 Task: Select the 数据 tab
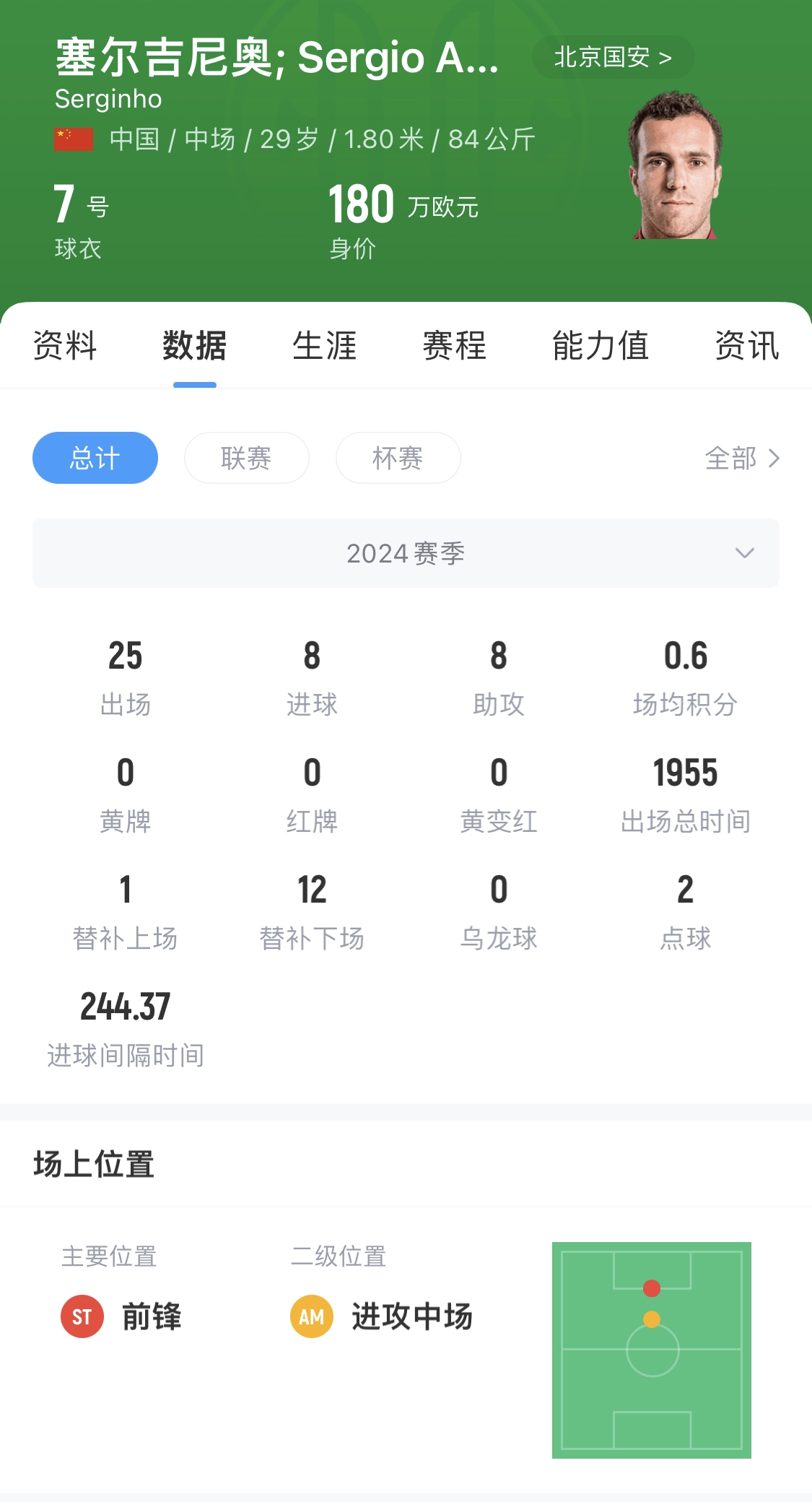pyautogui.click(x=194, y=346)
